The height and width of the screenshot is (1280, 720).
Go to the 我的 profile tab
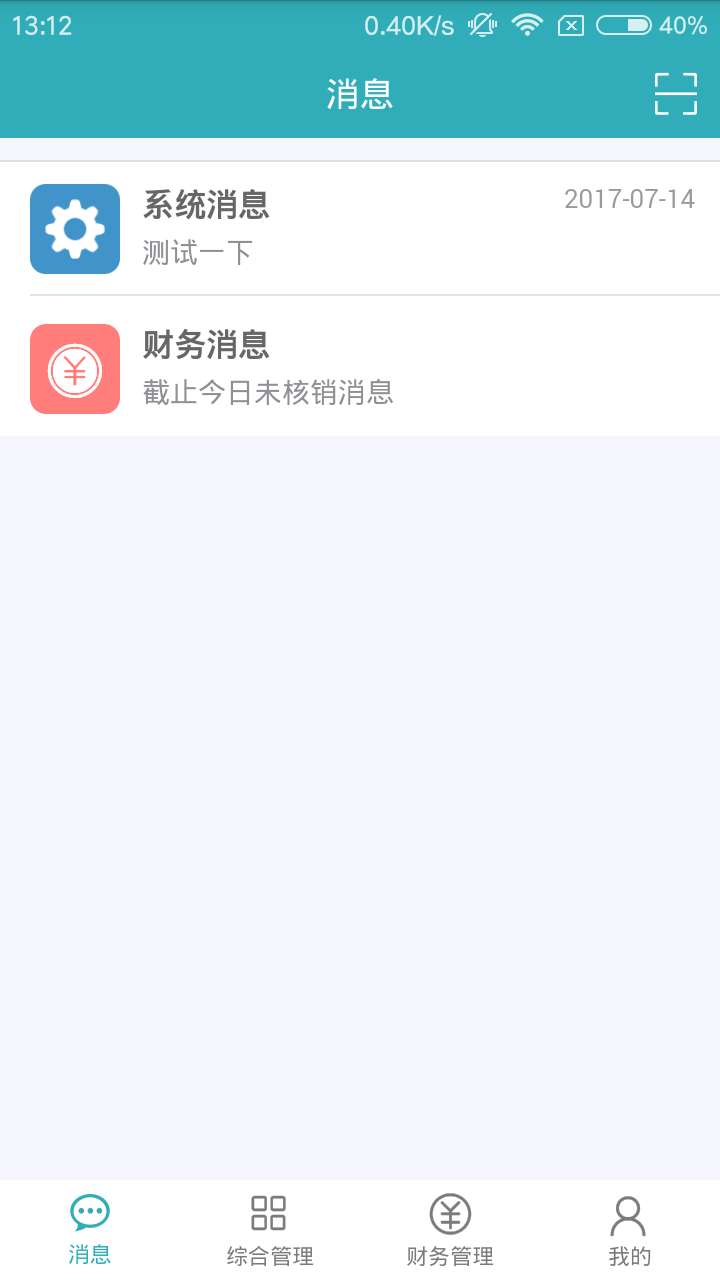pyautogui.click(x=630, y=1230)
